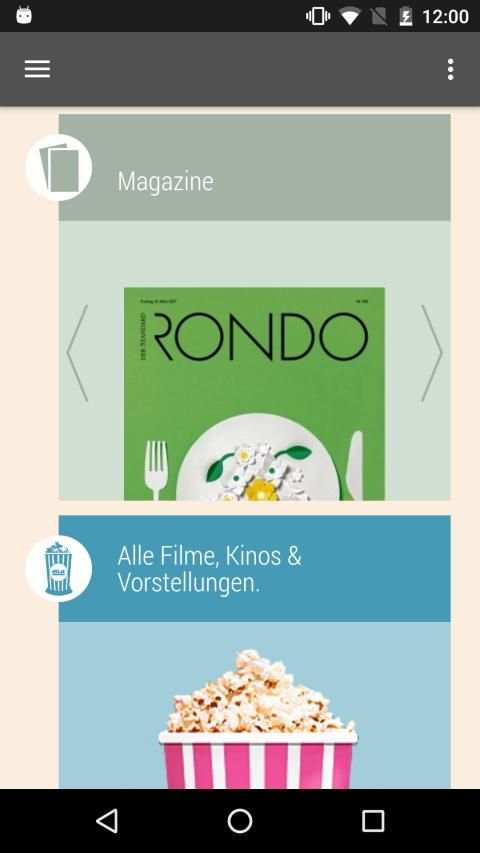
Task: Open the RONDO magazine cover
Action: click(x=254, y=393)
